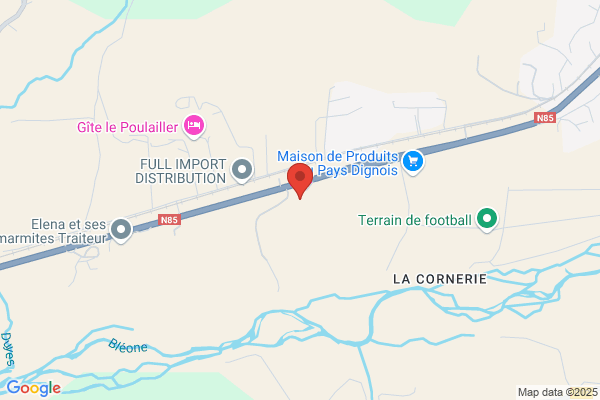The image size is (600, 400).
Task: Tap the Maison de Produits Pays Dignois shop marker
Action: (x=413, y=162)
